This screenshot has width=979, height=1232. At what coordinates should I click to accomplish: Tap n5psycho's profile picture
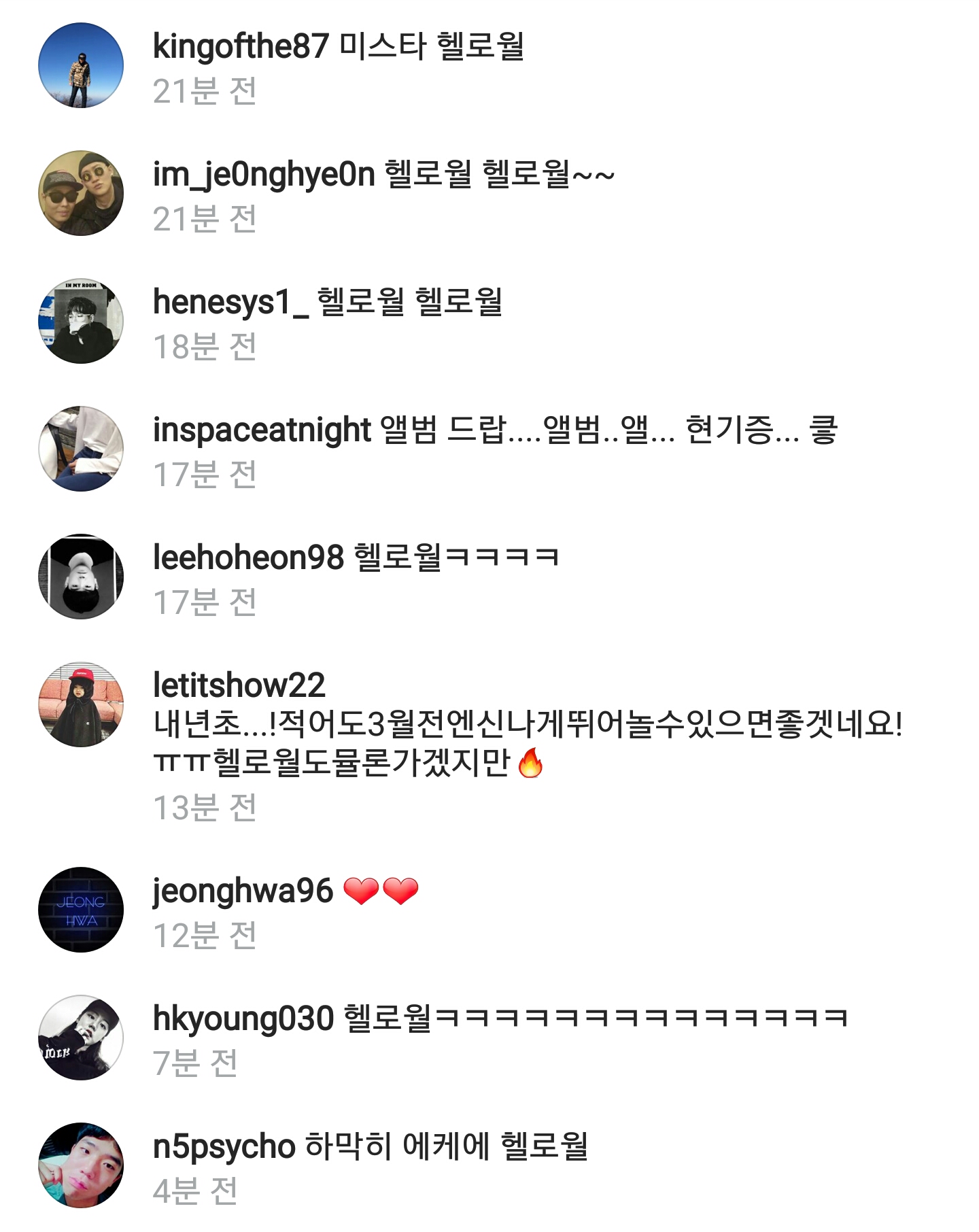click(x=81, y=1165)
